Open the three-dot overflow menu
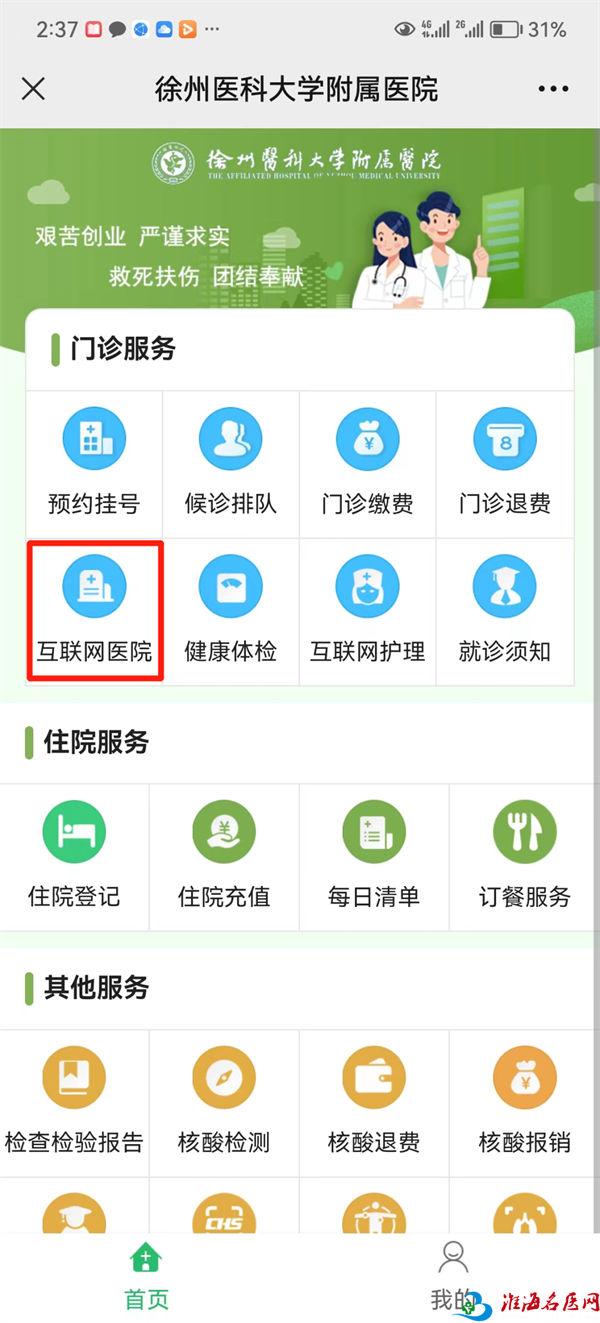 coord(553,89)
